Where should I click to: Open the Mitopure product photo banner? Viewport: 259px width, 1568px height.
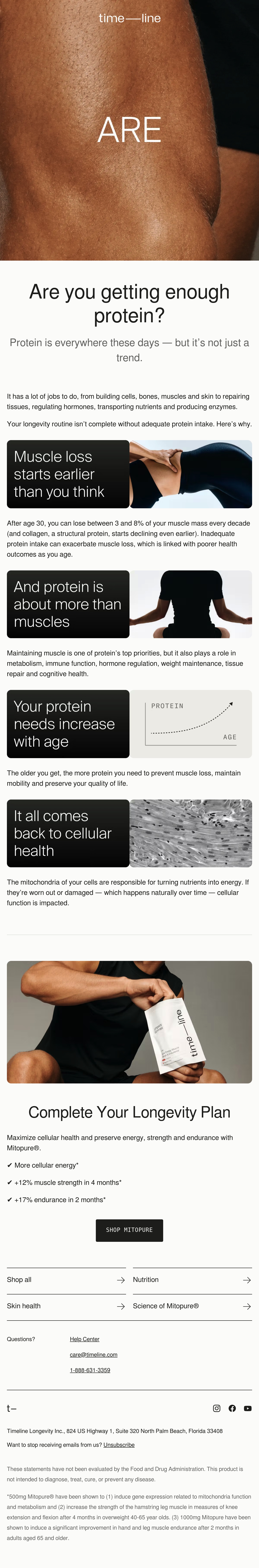tap(129, 1022)
